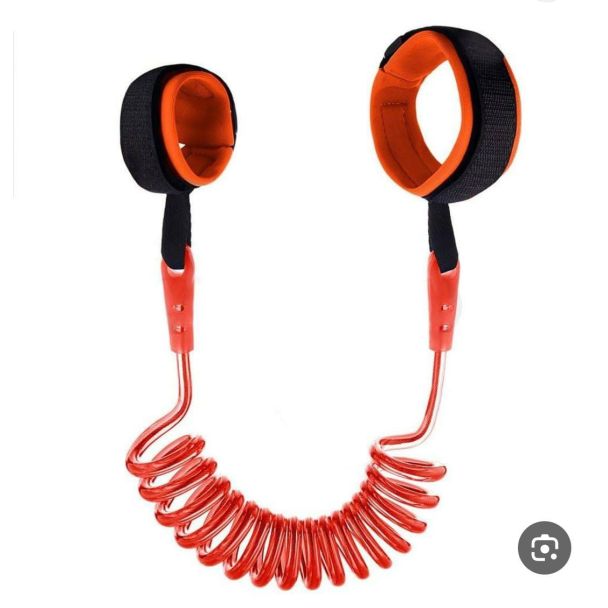Search this image with the Lens icon

[544, 547]
